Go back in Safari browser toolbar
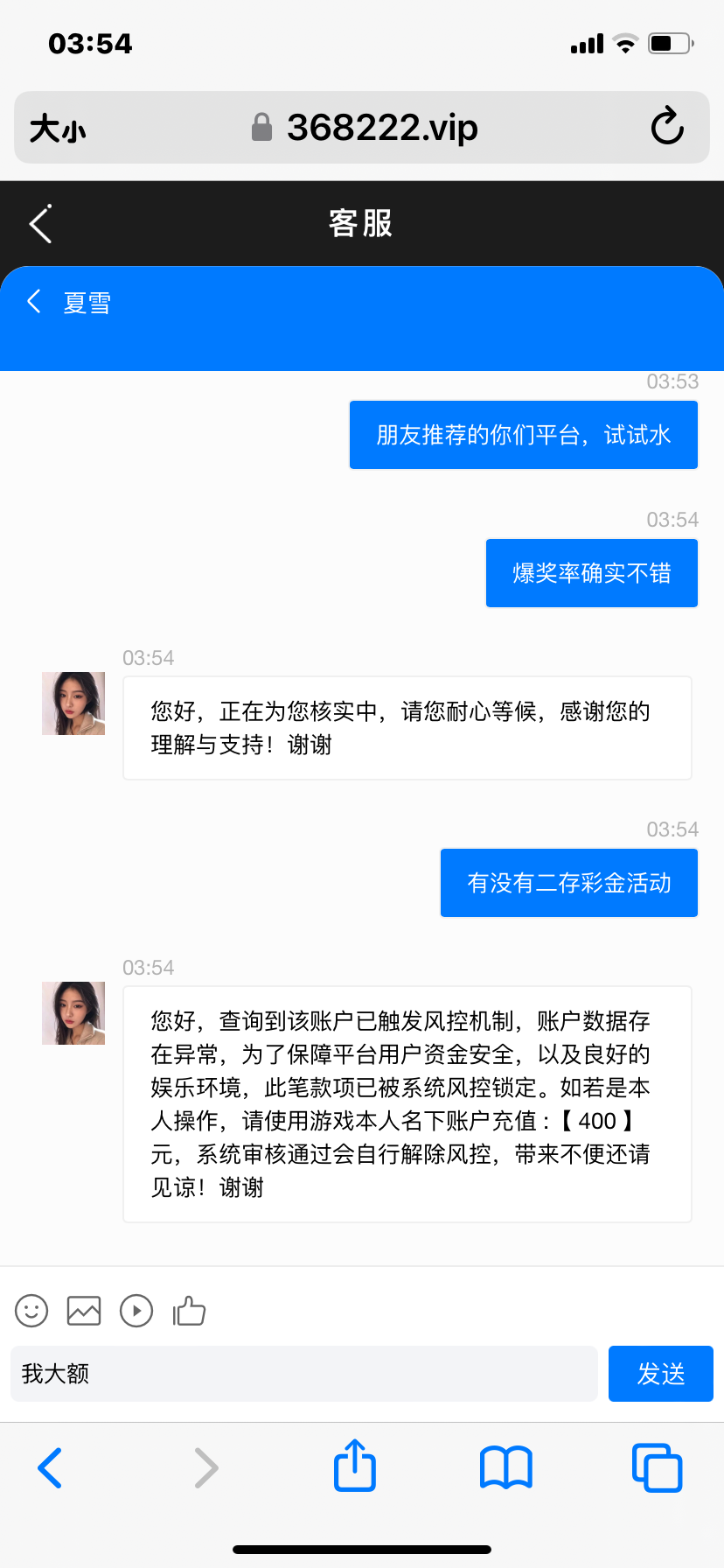The width and height of the screenshot is (724, 1568). pos(50,1468)
